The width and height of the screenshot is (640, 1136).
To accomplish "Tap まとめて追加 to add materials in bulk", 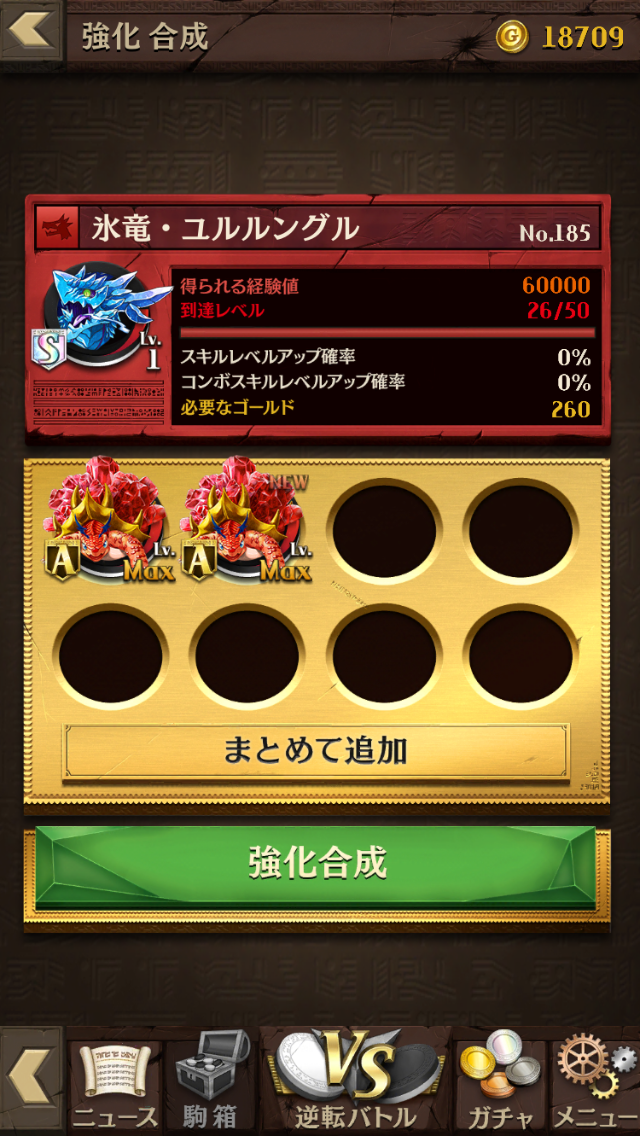I will pos(316,751).
